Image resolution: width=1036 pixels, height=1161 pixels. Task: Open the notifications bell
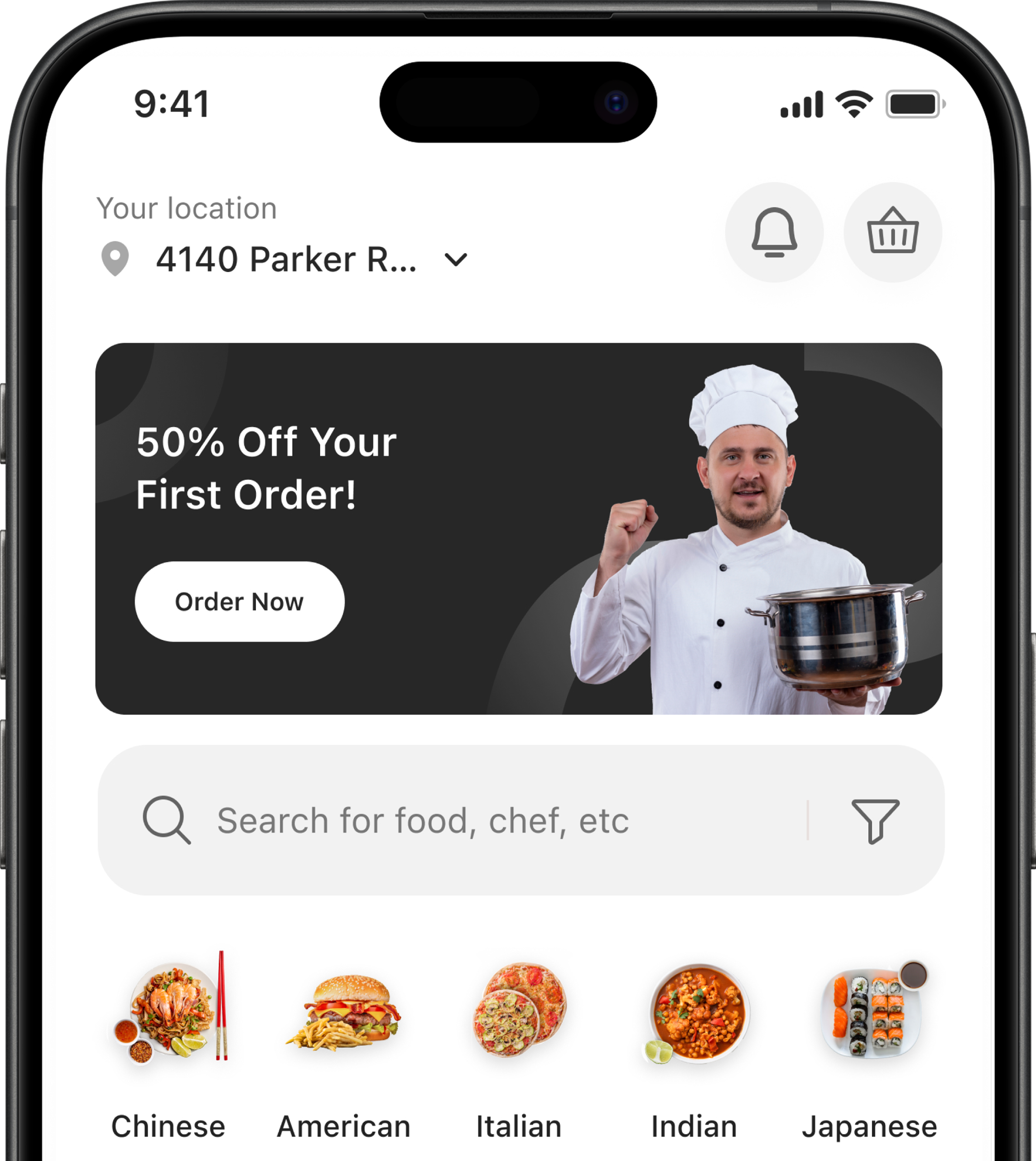(774, 232)
